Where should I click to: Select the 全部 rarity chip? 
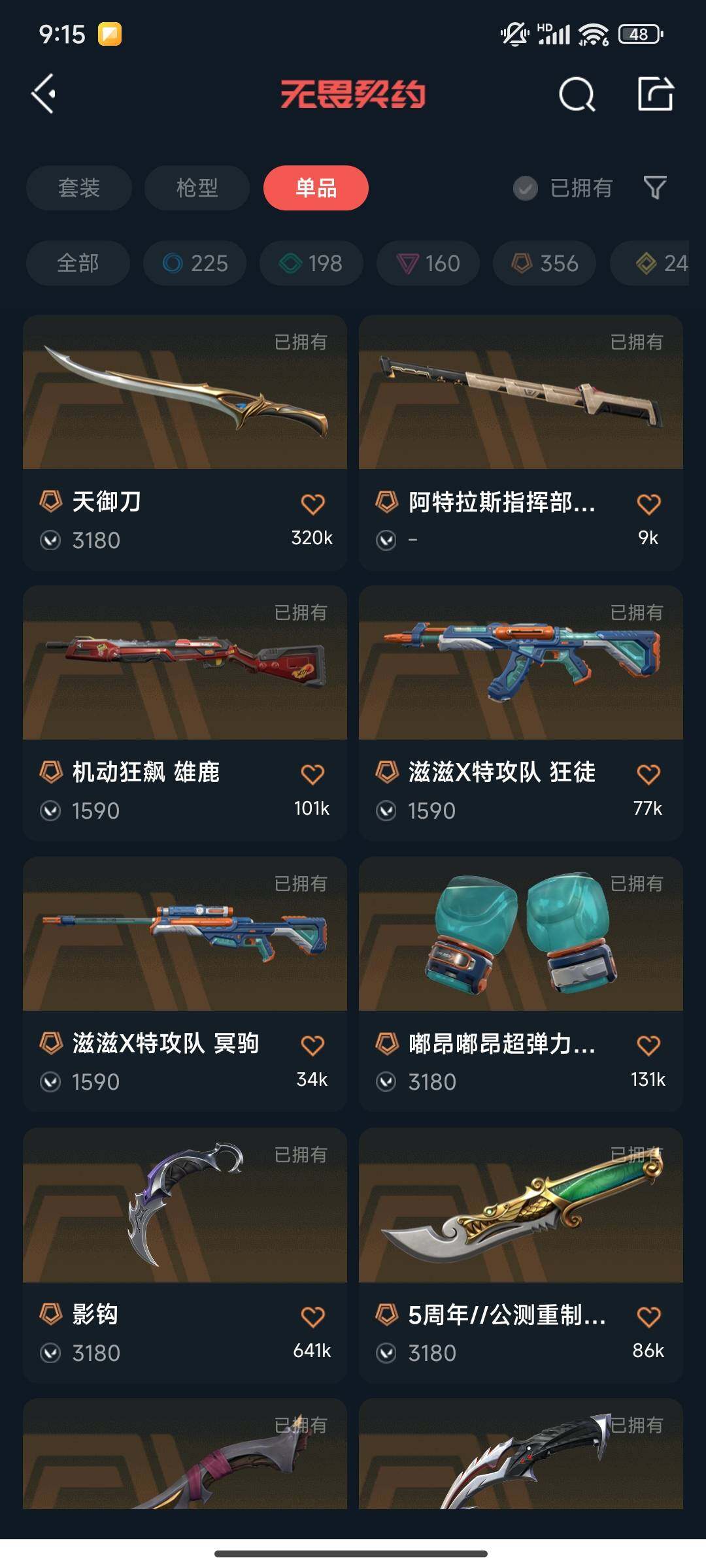click(78, 263)
